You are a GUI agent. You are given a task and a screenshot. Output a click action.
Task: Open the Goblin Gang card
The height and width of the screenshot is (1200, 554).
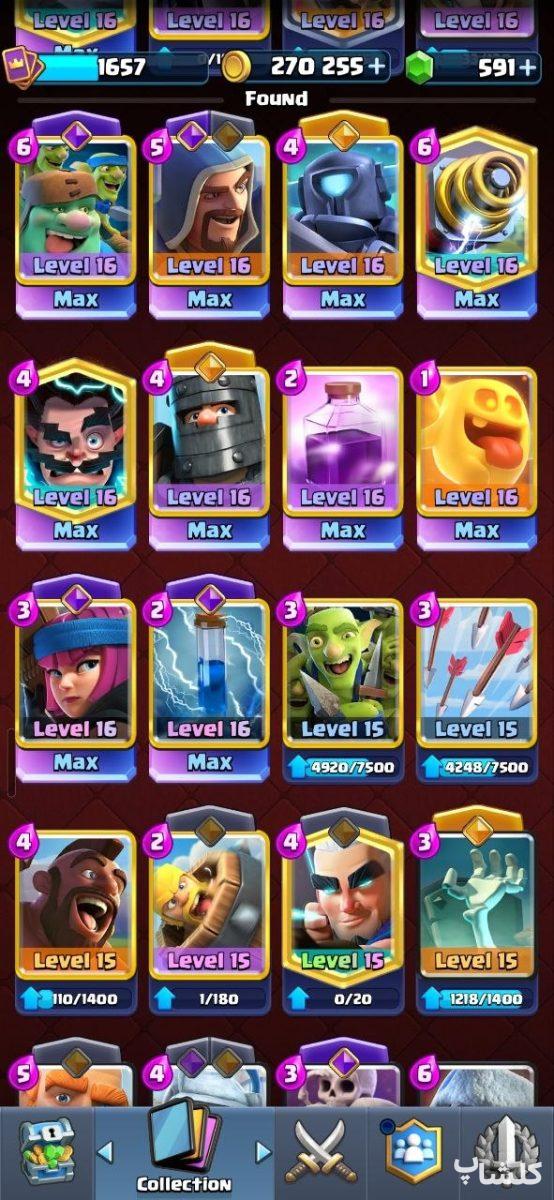coord(76,218)
